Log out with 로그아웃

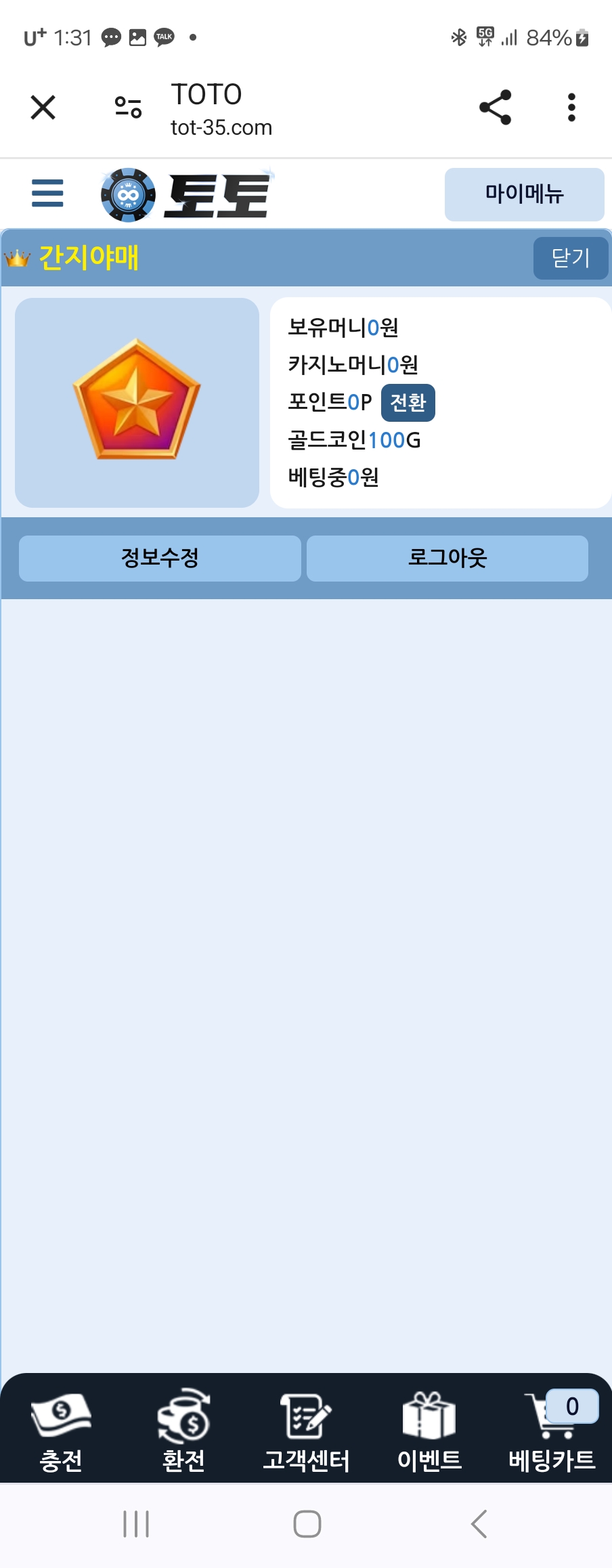(x=447, y=558)
